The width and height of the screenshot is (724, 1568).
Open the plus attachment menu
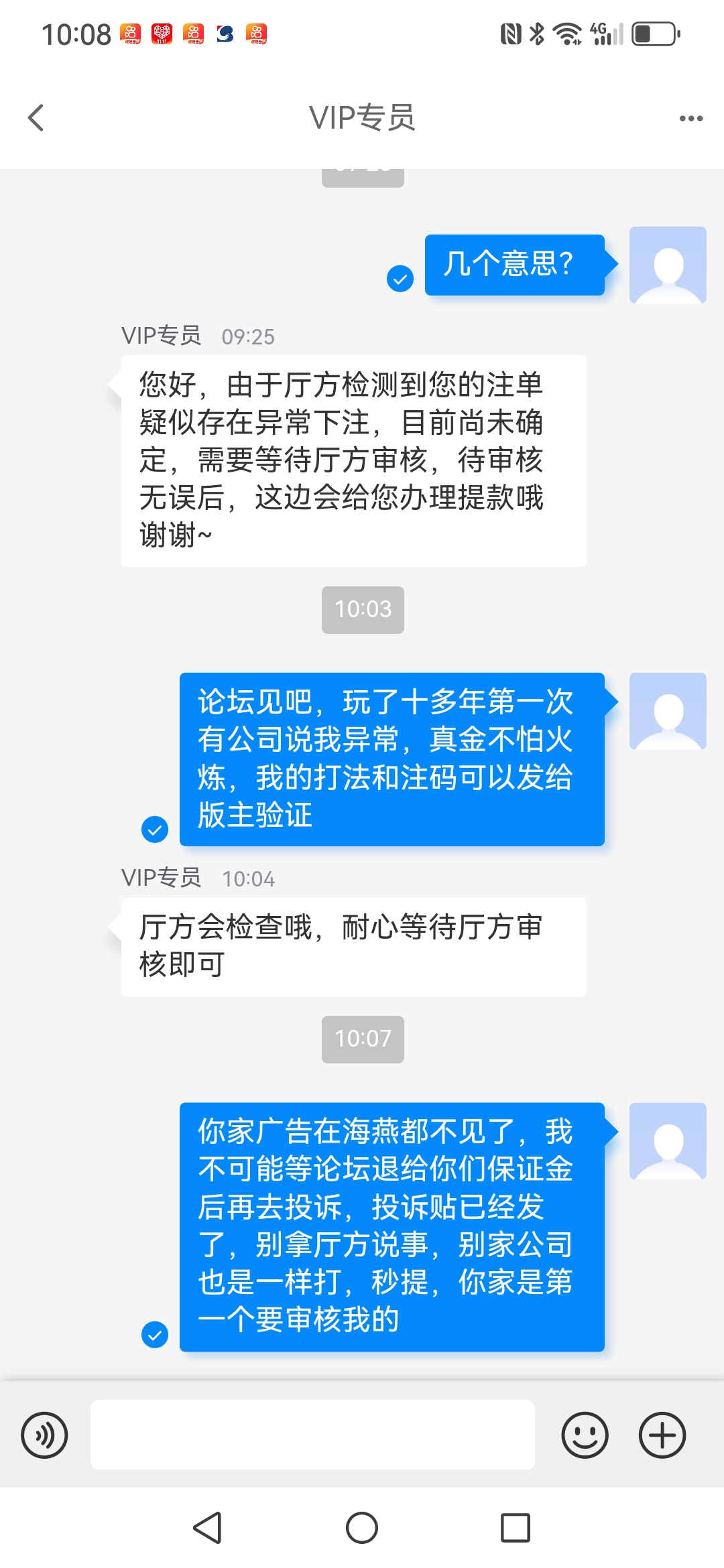[662, 1435]
